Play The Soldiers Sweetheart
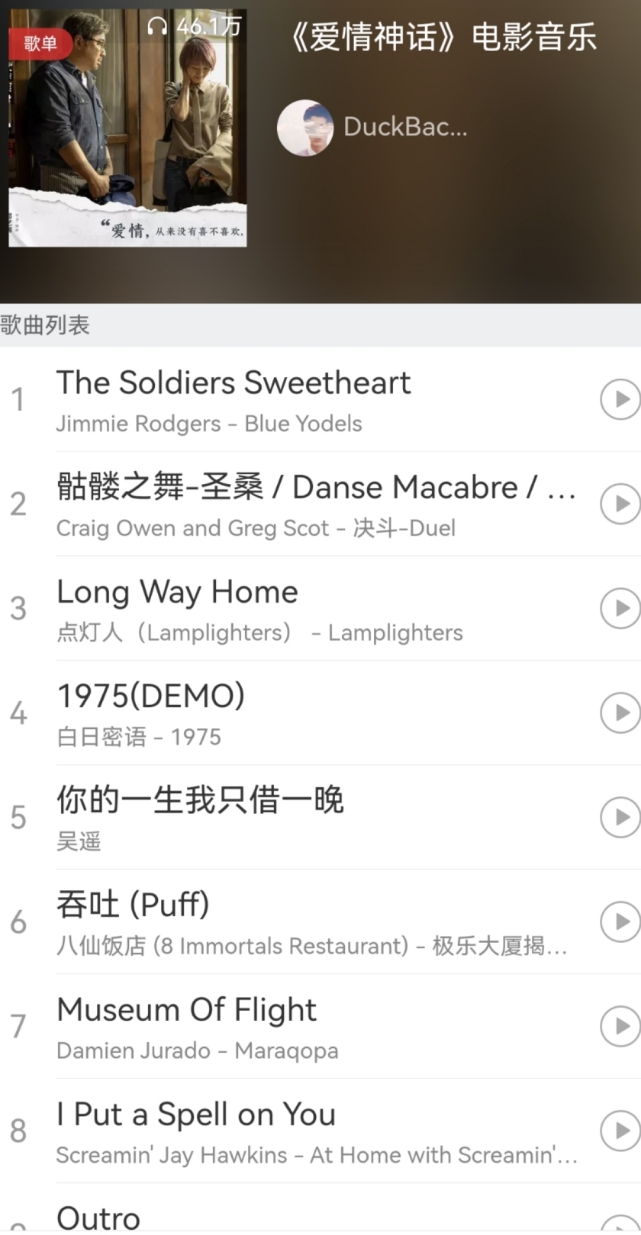 620,400
